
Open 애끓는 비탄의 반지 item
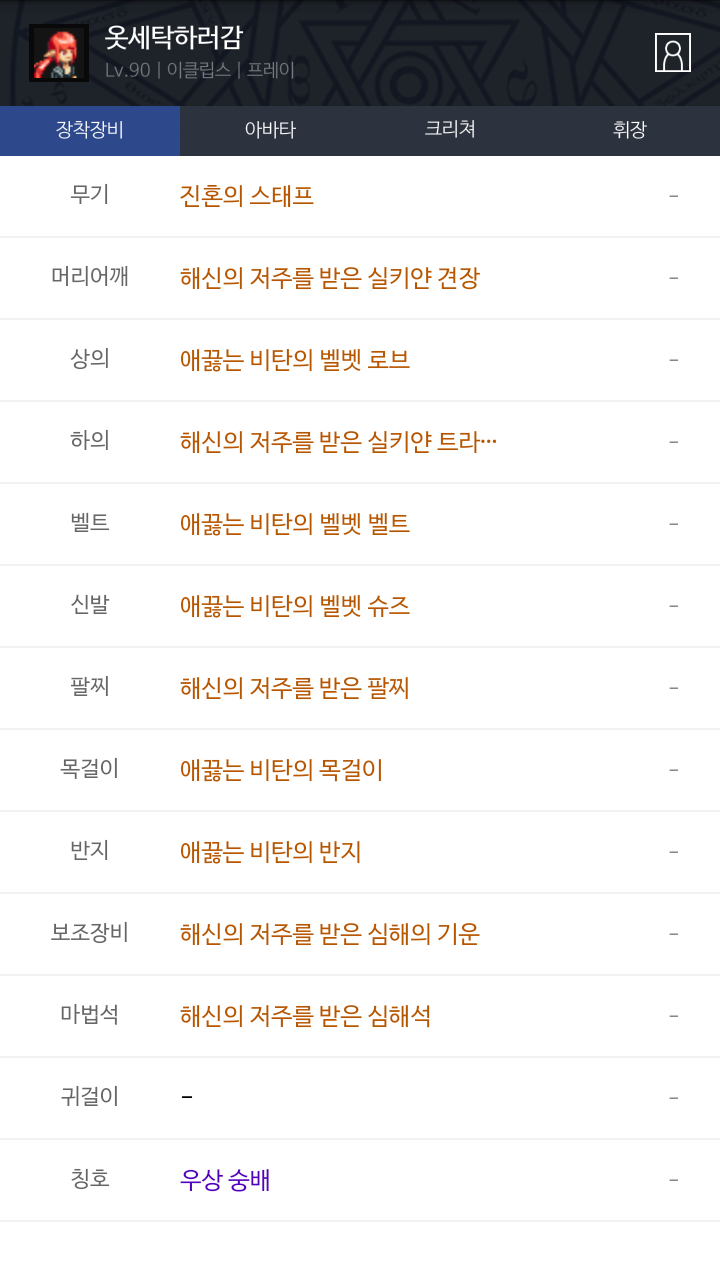[x=271, y=852]
